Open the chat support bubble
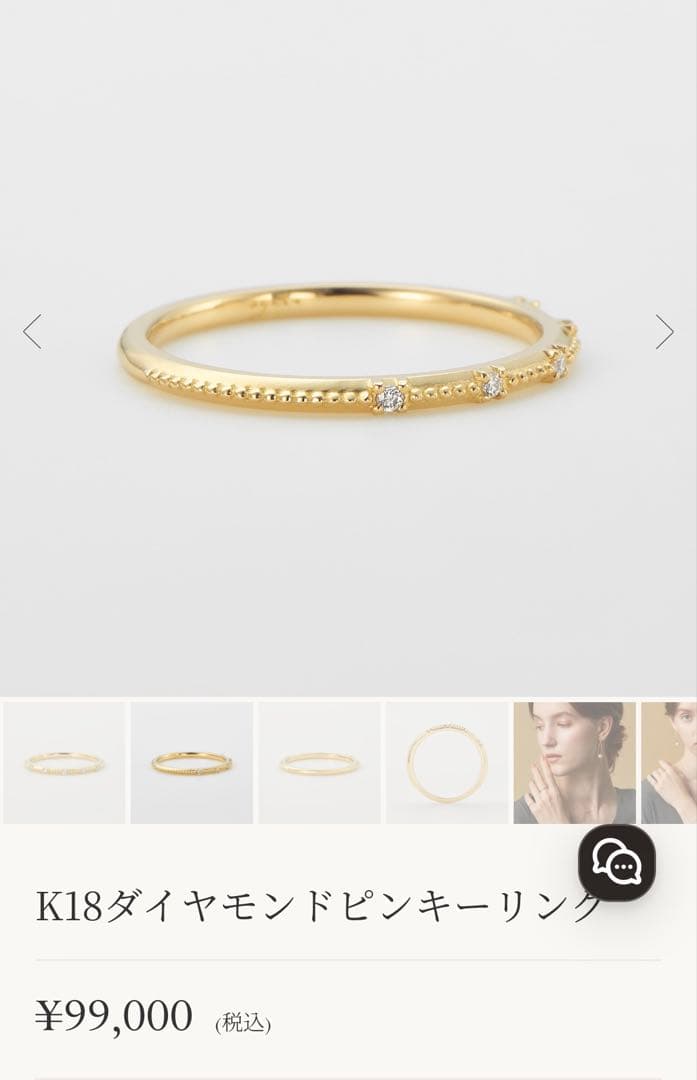Image resolution: width=697 pixels, height=1080 pixels. coord(617,863)
